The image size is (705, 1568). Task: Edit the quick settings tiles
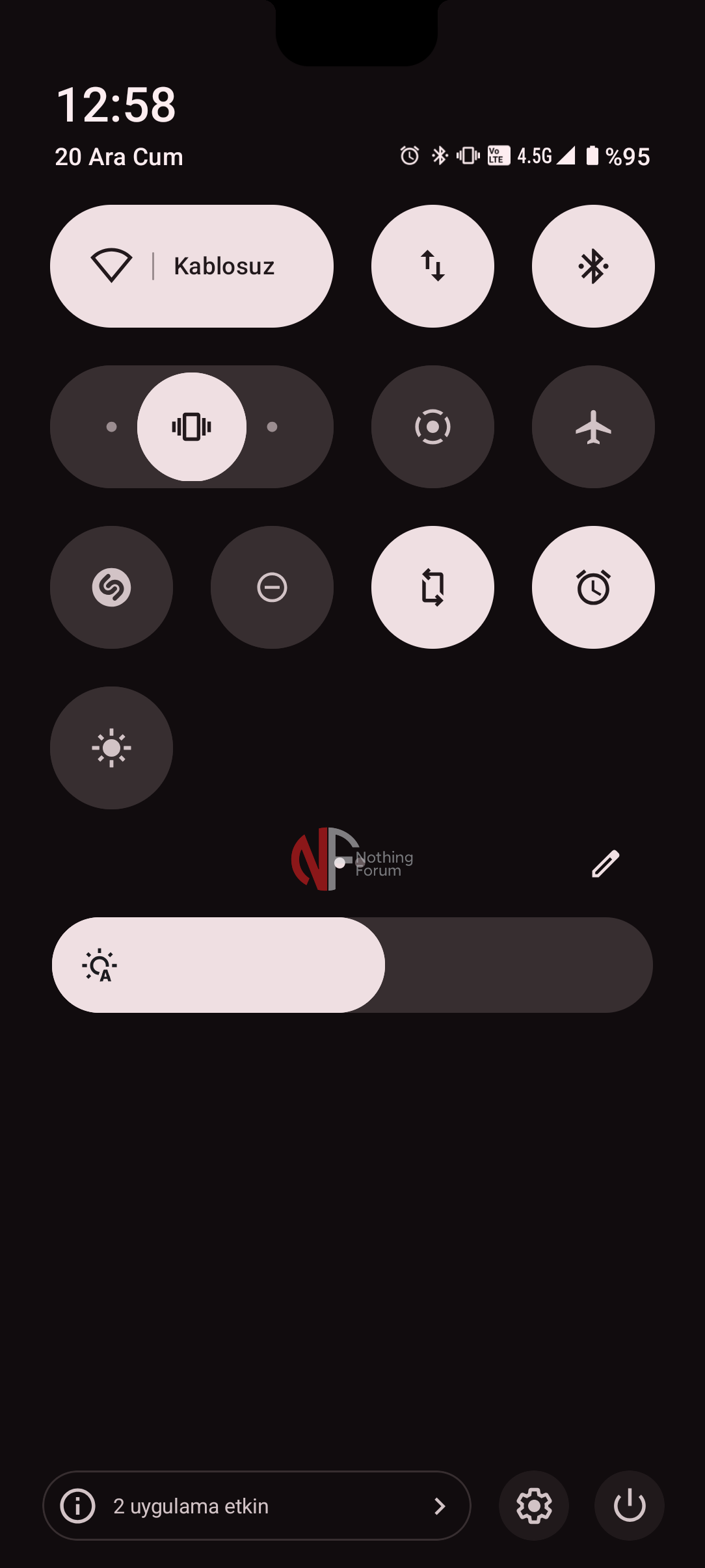click(x=605, y=864)
